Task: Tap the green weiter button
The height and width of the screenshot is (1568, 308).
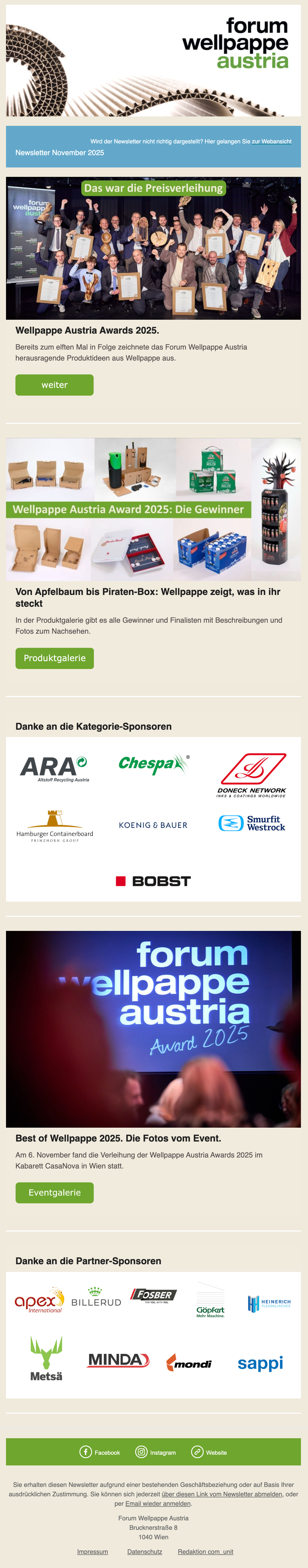Action: [x=54, y=385]
